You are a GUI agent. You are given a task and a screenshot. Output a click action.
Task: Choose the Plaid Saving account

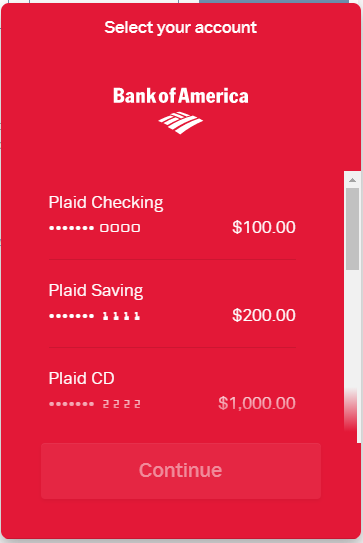172,303
